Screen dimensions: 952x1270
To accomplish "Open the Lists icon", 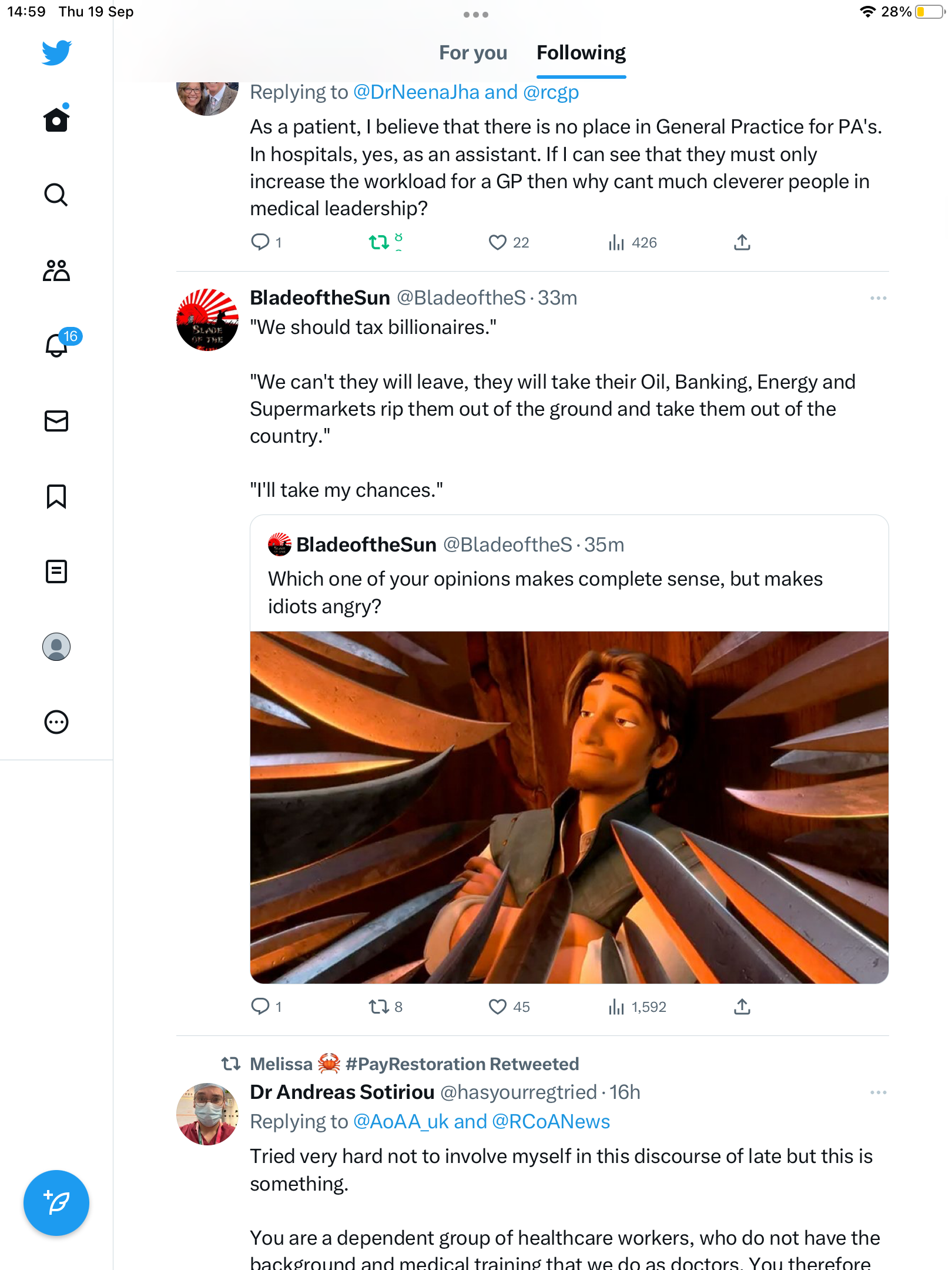I will tap(56, 571).
